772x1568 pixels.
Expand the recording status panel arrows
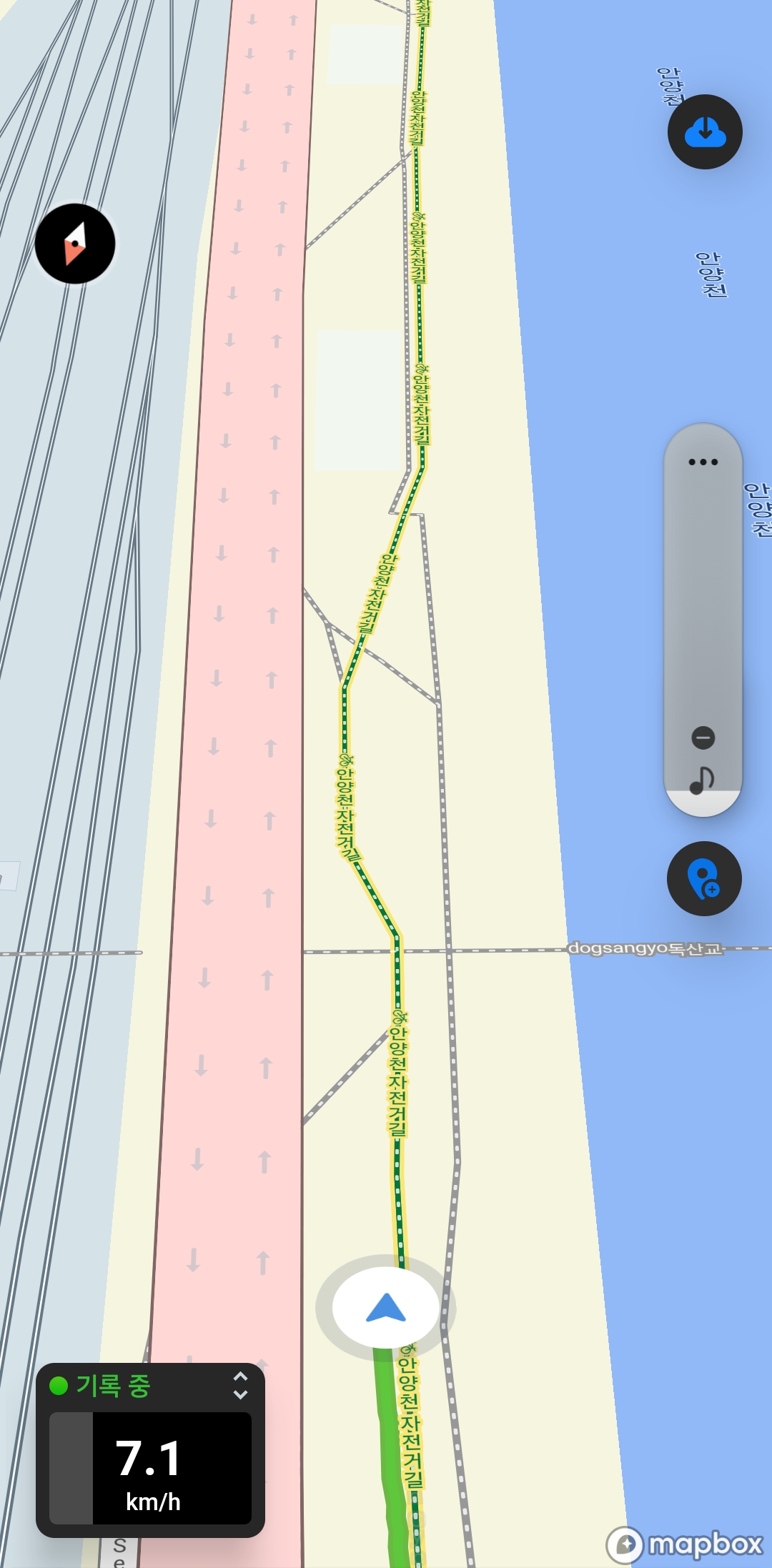point(240,1385)
